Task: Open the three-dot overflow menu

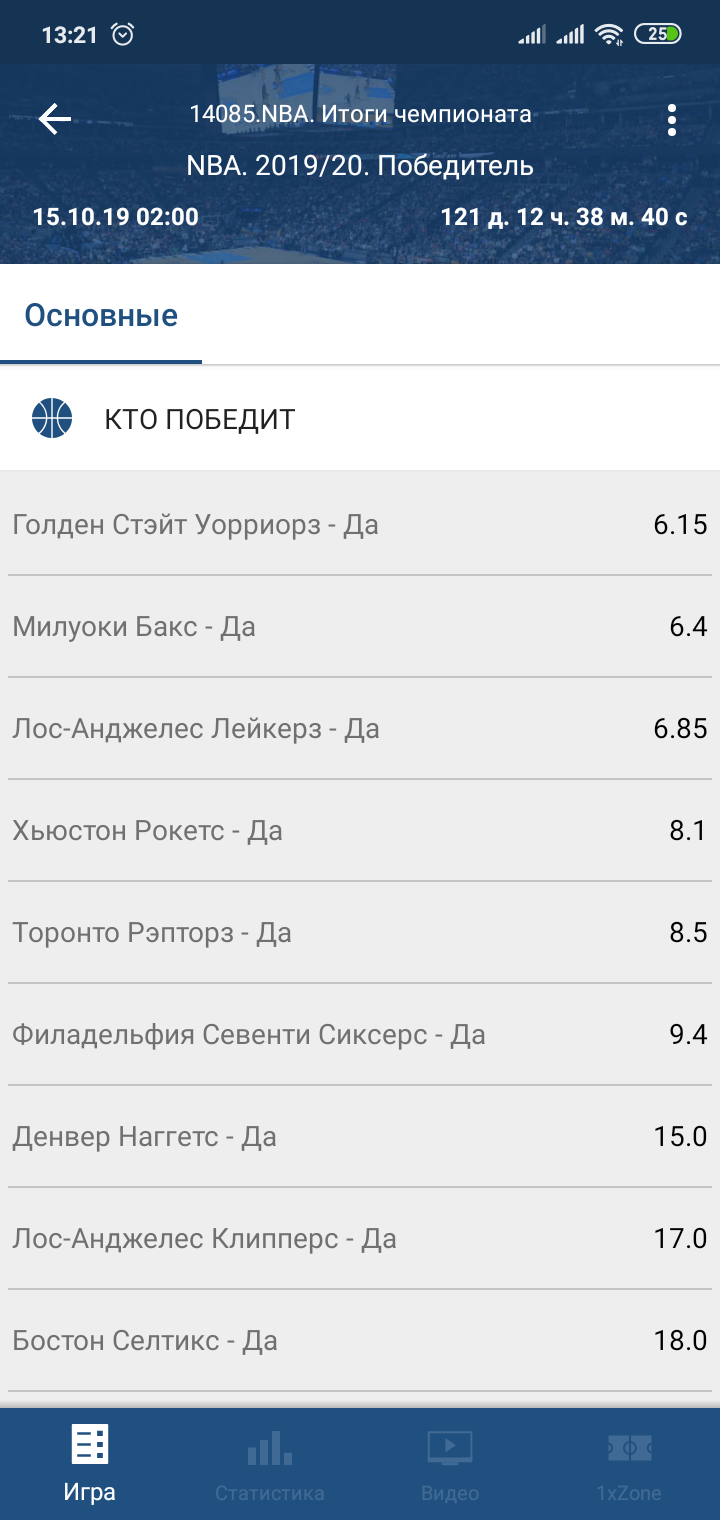Action: pyautogui.click(x=672, y=119)
